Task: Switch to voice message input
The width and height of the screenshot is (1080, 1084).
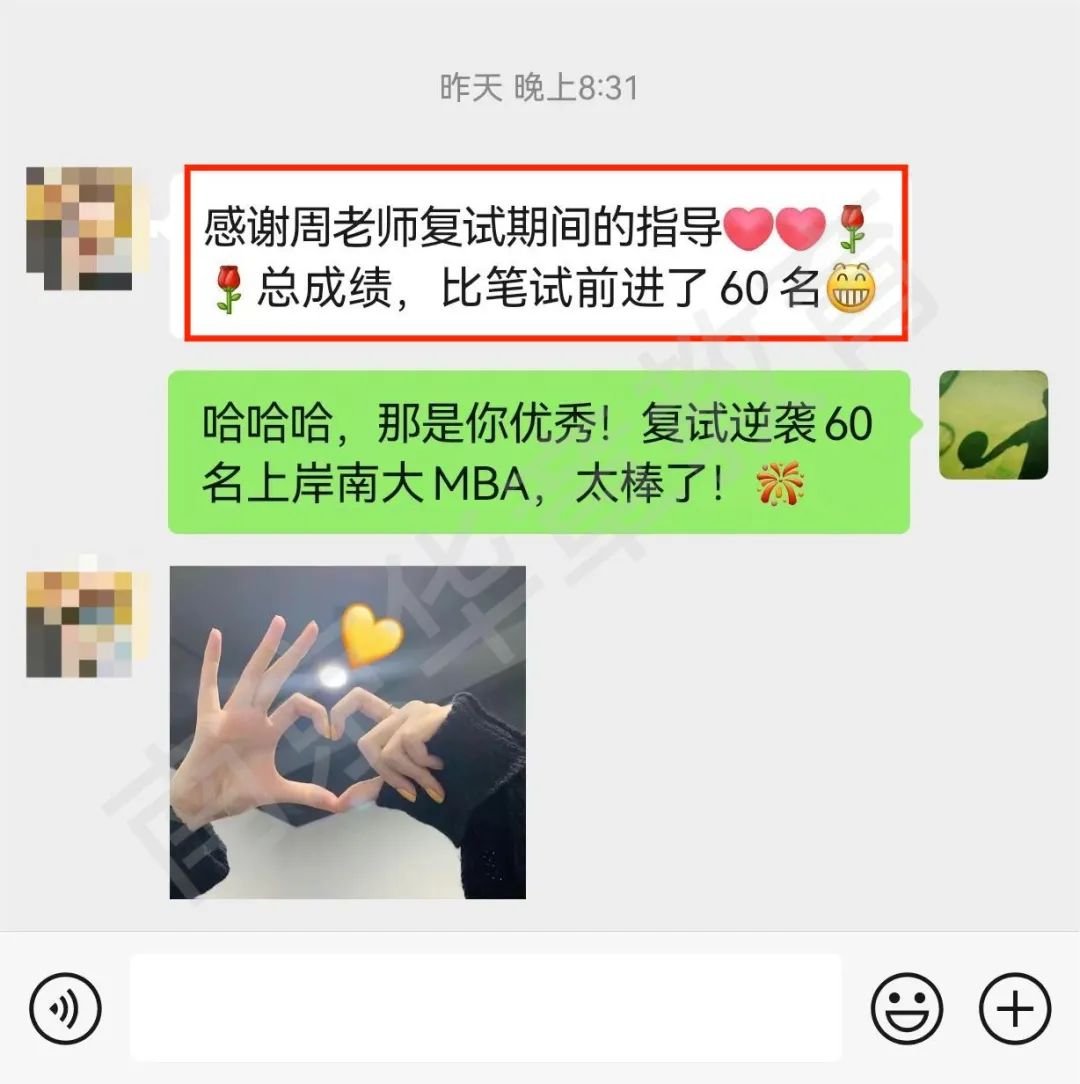Action: tap(65, 1009)
